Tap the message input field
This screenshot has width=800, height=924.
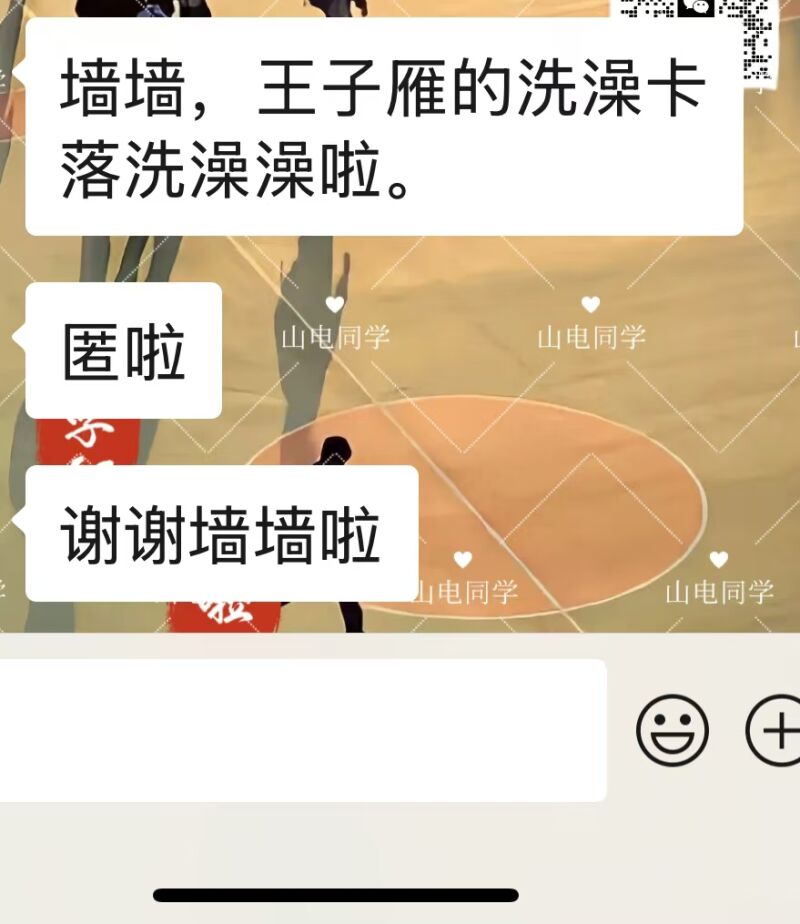click(x=300, y=730)
